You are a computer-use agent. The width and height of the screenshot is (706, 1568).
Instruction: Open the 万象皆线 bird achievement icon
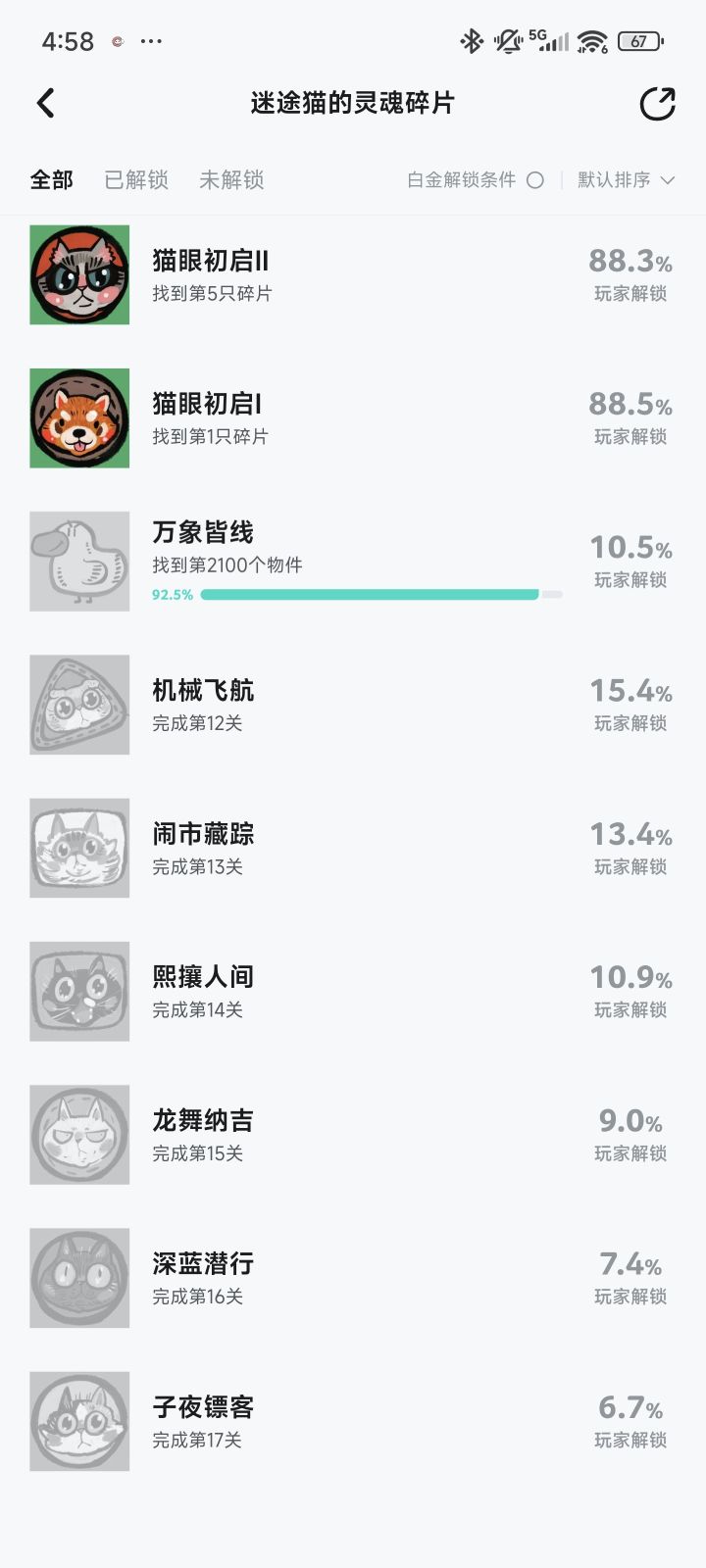pos(78,561)
